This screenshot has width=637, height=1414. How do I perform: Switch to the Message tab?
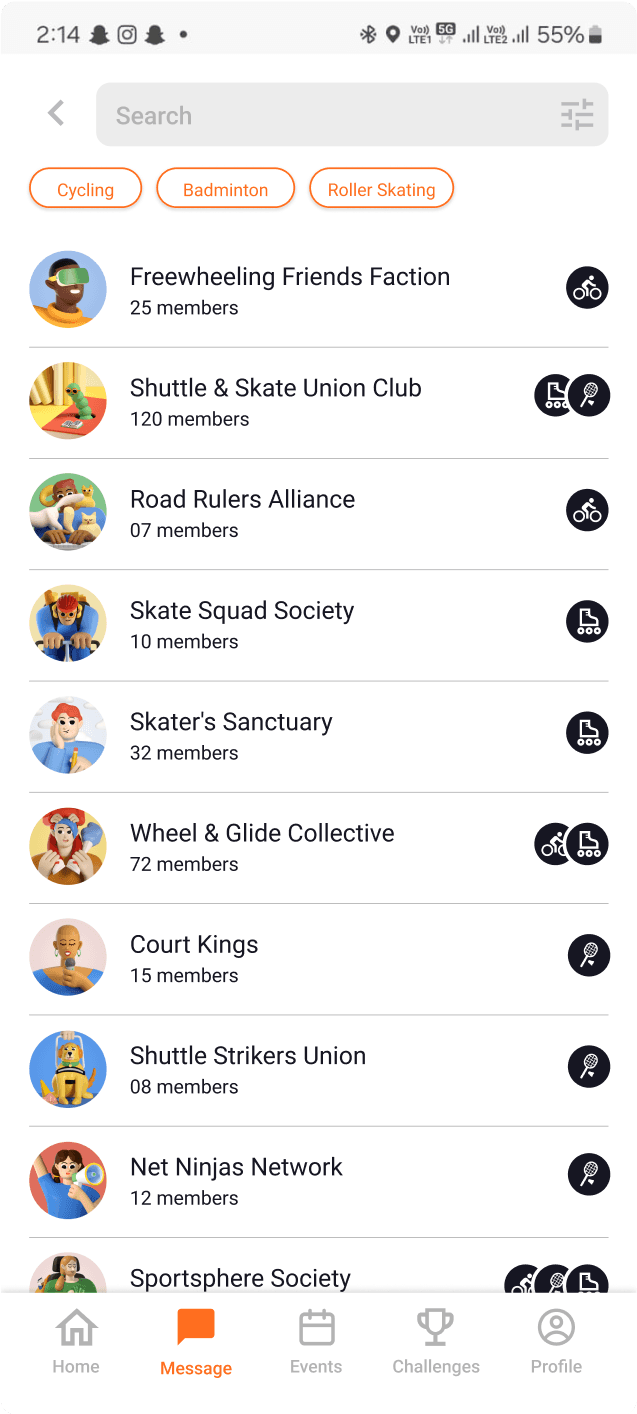pyautogui.click(x=196, y=1343)
